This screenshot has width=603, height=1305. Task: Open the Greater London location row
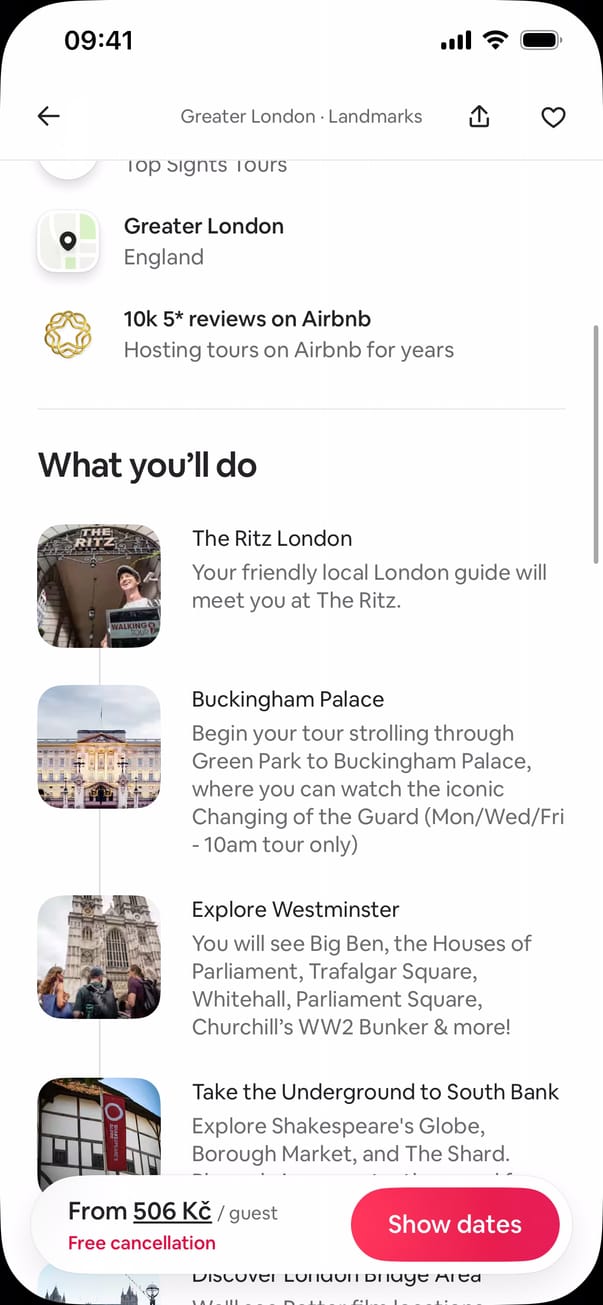(x=203, y=241)
